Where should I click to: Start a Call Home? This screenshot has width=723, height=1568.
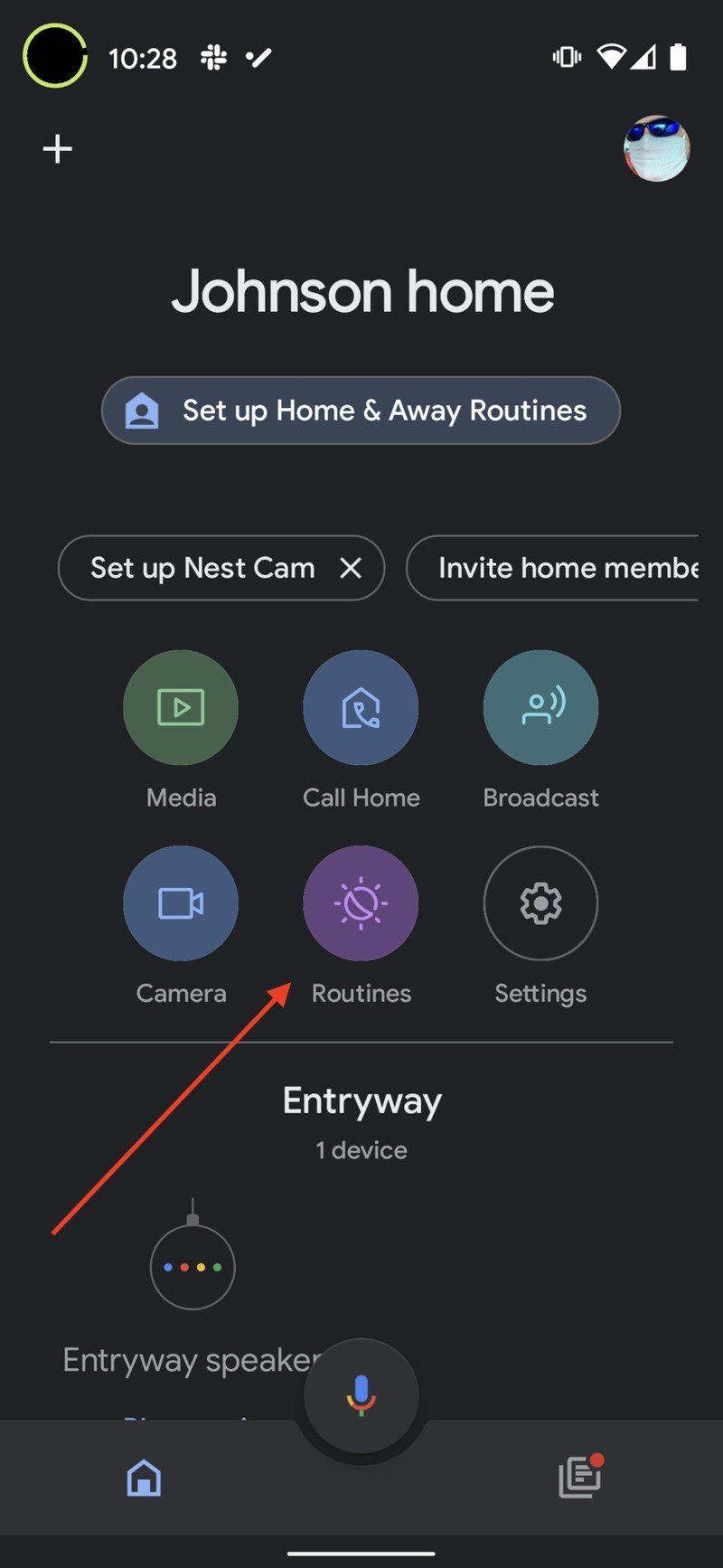click(x=361, y=707)
